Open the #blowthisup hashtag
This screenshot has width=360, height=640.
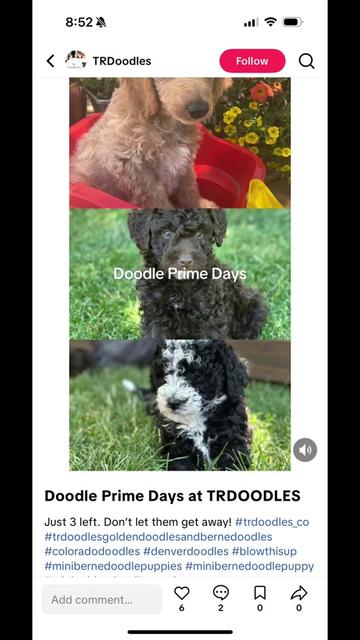point(264,551)
